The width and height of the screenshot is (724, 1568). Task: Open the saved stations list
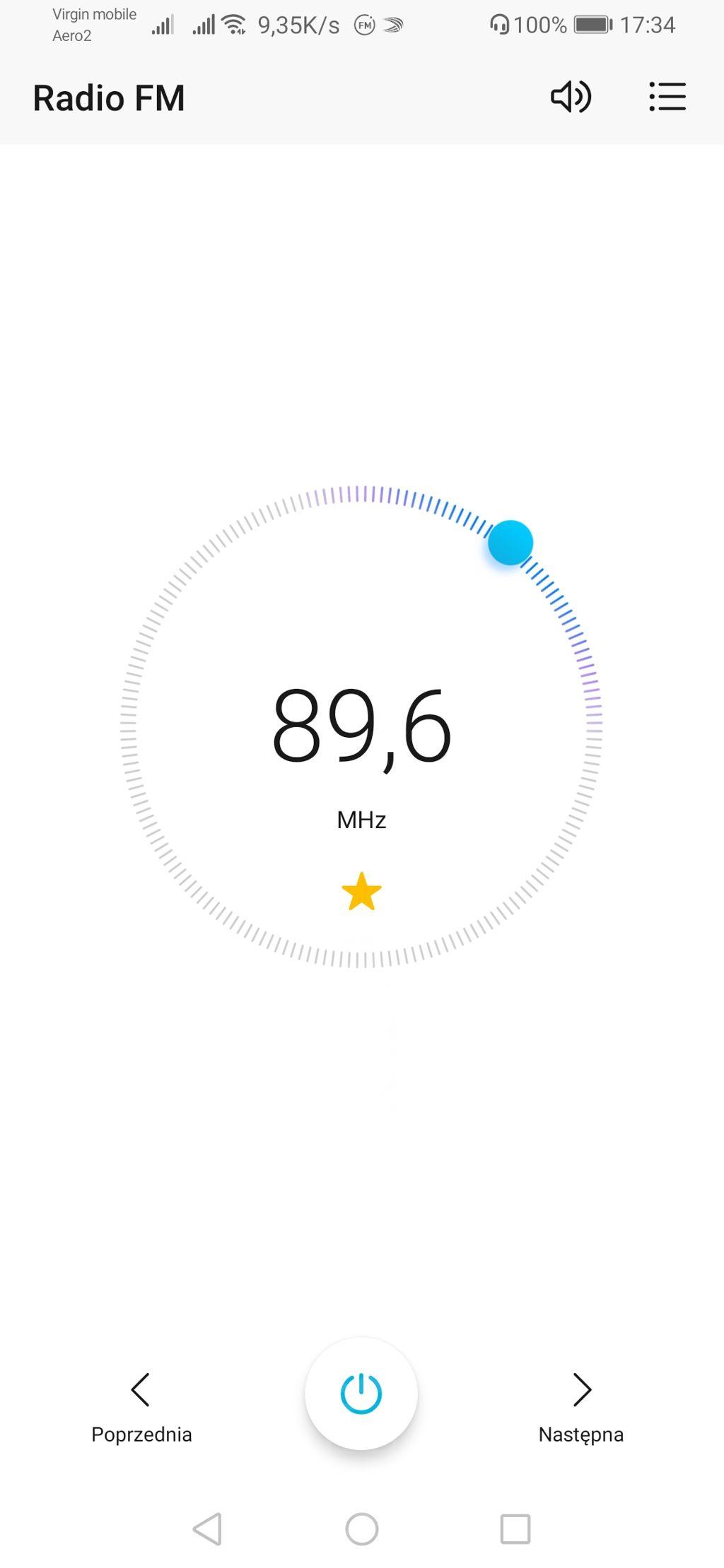(667, 97)
